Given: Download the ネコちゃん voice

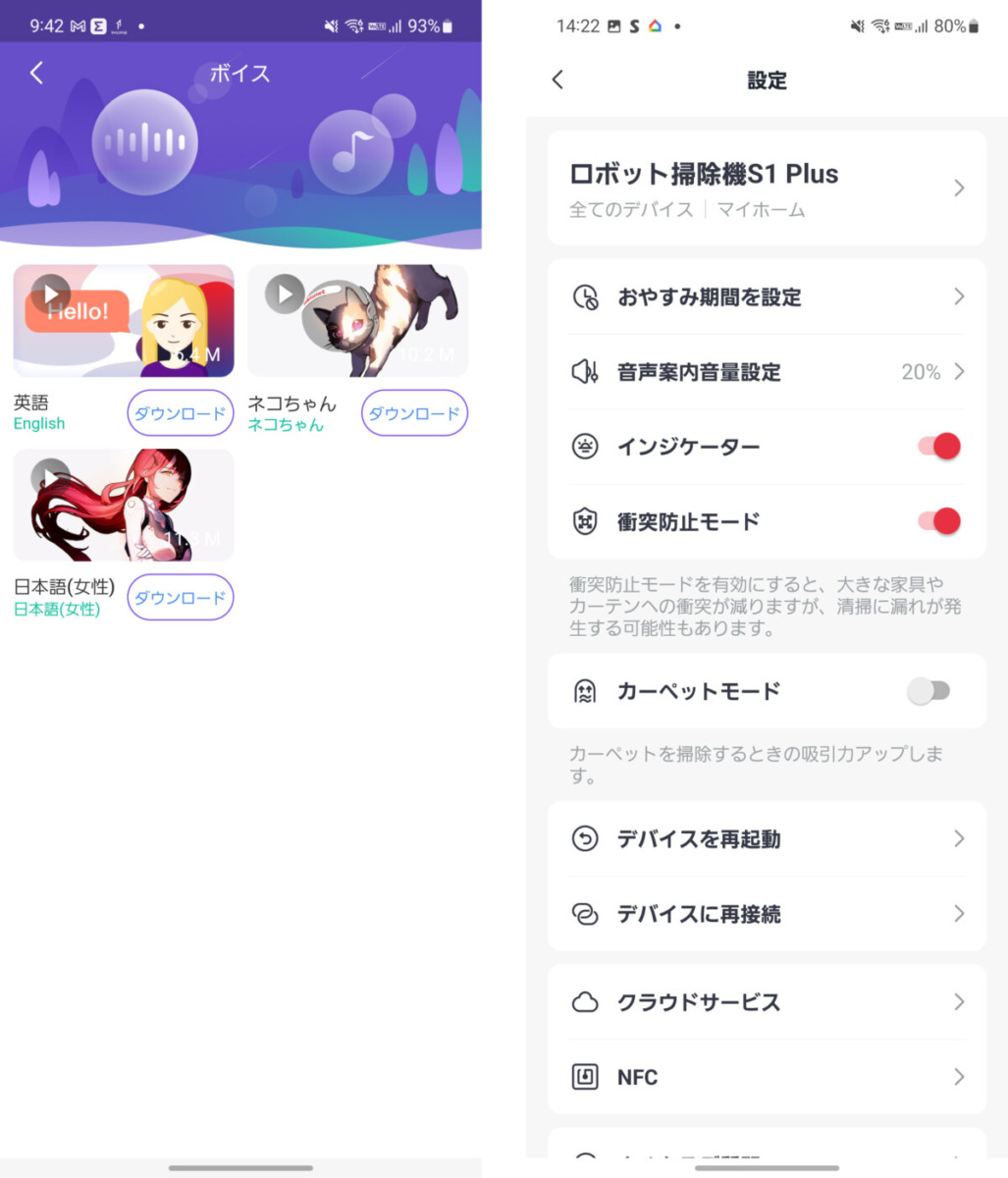Looking at the screenshot, I should (414, 413).
